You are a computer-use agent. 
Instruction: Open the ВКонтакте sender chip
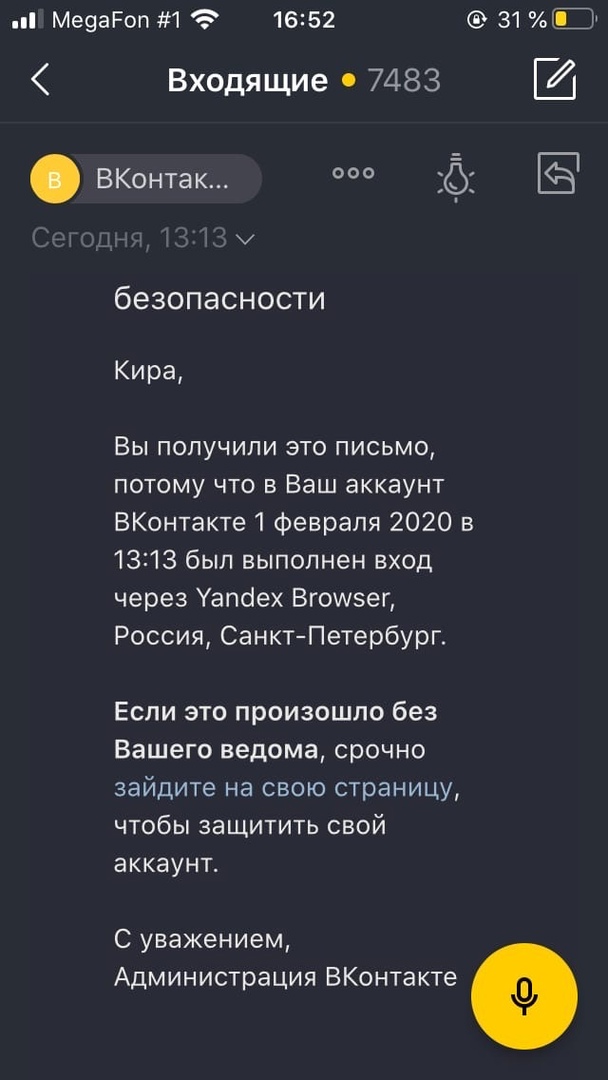pos(146,180)
